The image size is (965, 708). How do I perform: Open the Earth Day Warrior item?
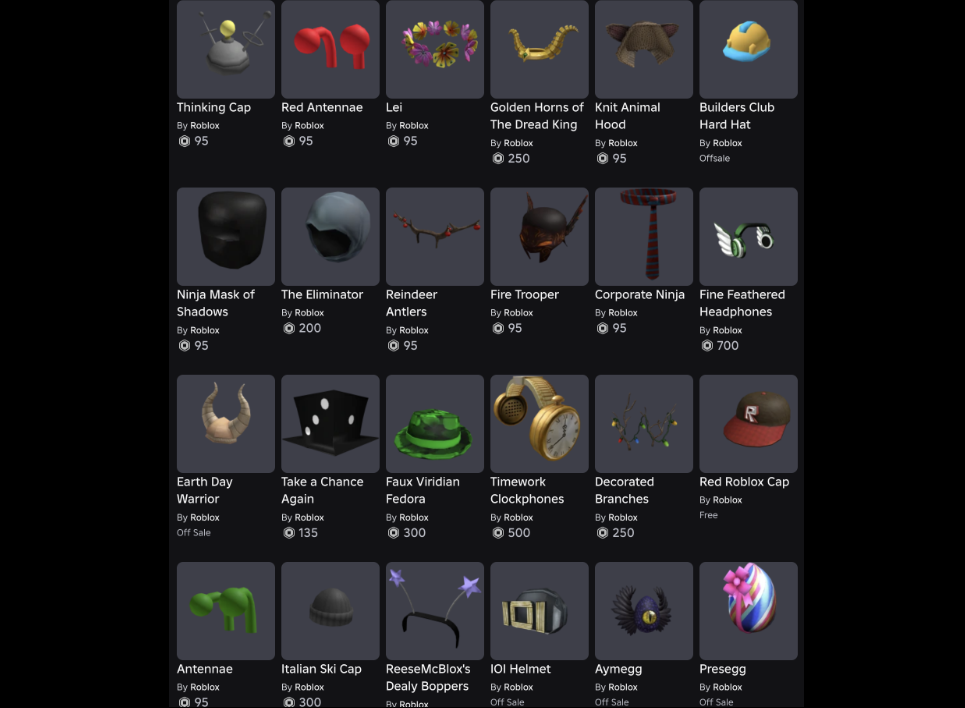pos(225,424)
